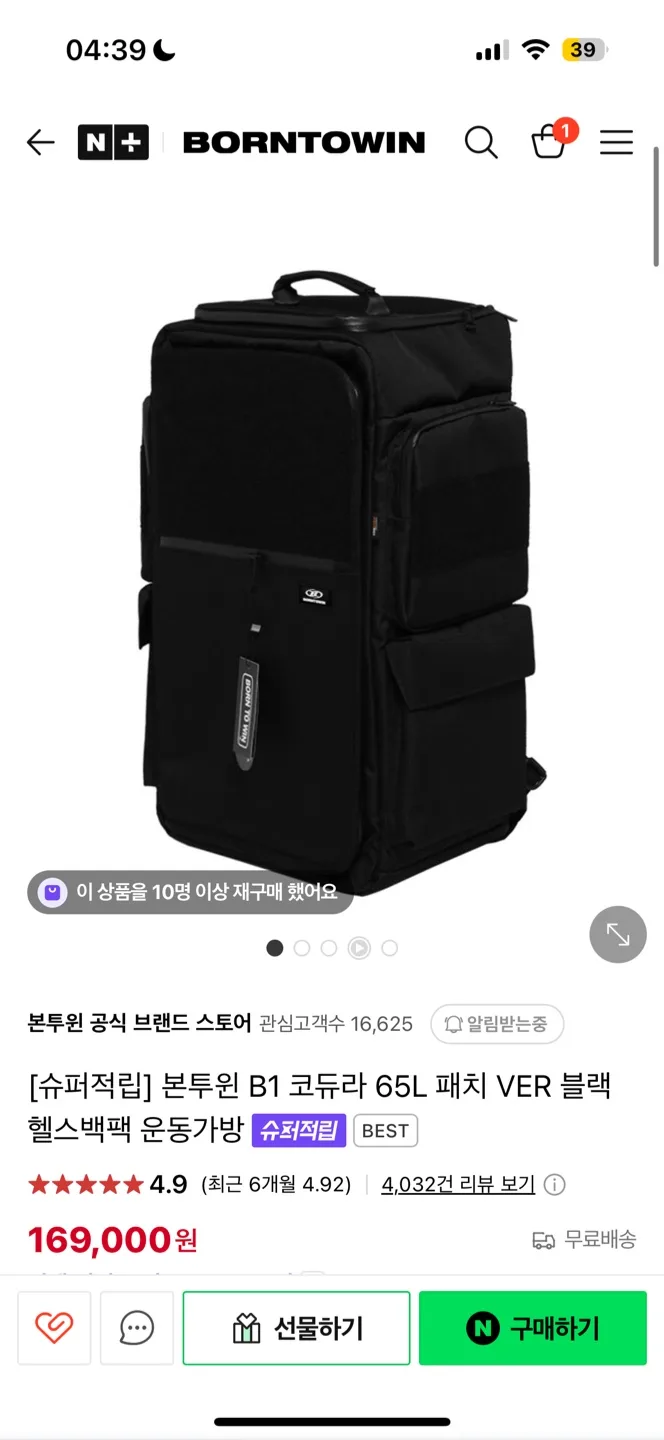Tap 선물하기 to gift this item
This screenshot has width=664, height=1440.
[297, 1328]
